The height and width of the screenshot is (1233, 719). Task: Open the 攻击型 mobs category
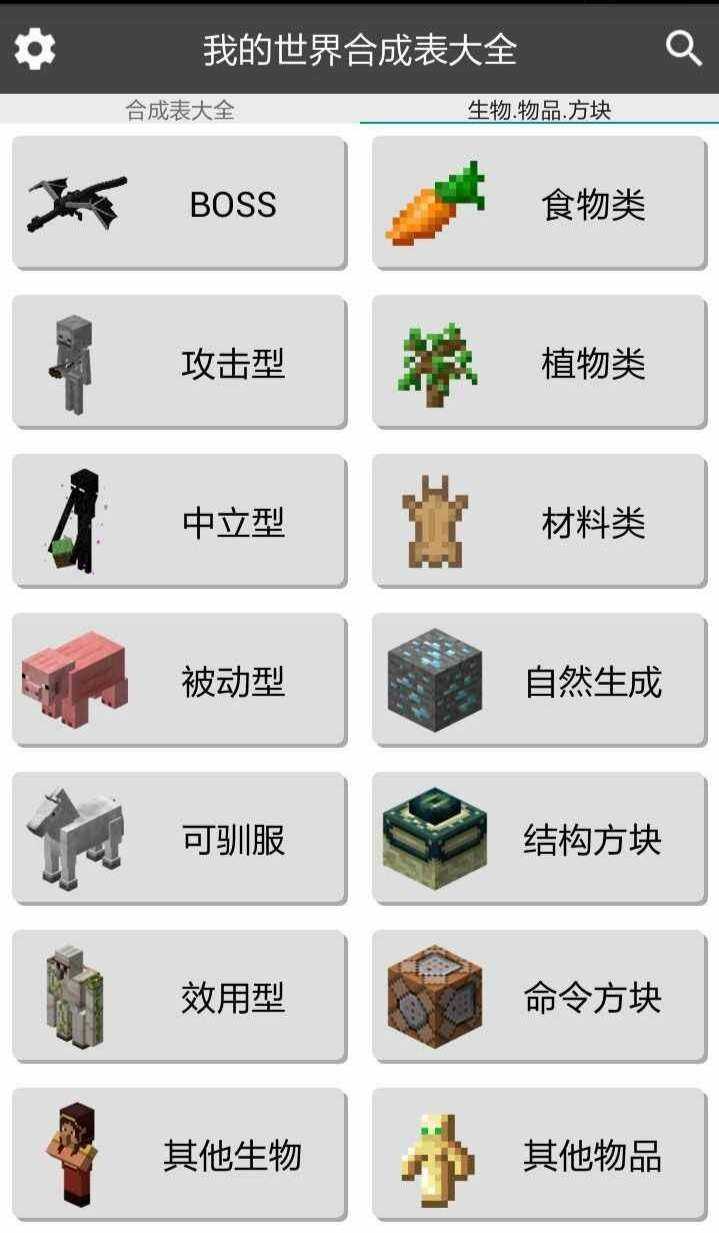pos(179,362)
